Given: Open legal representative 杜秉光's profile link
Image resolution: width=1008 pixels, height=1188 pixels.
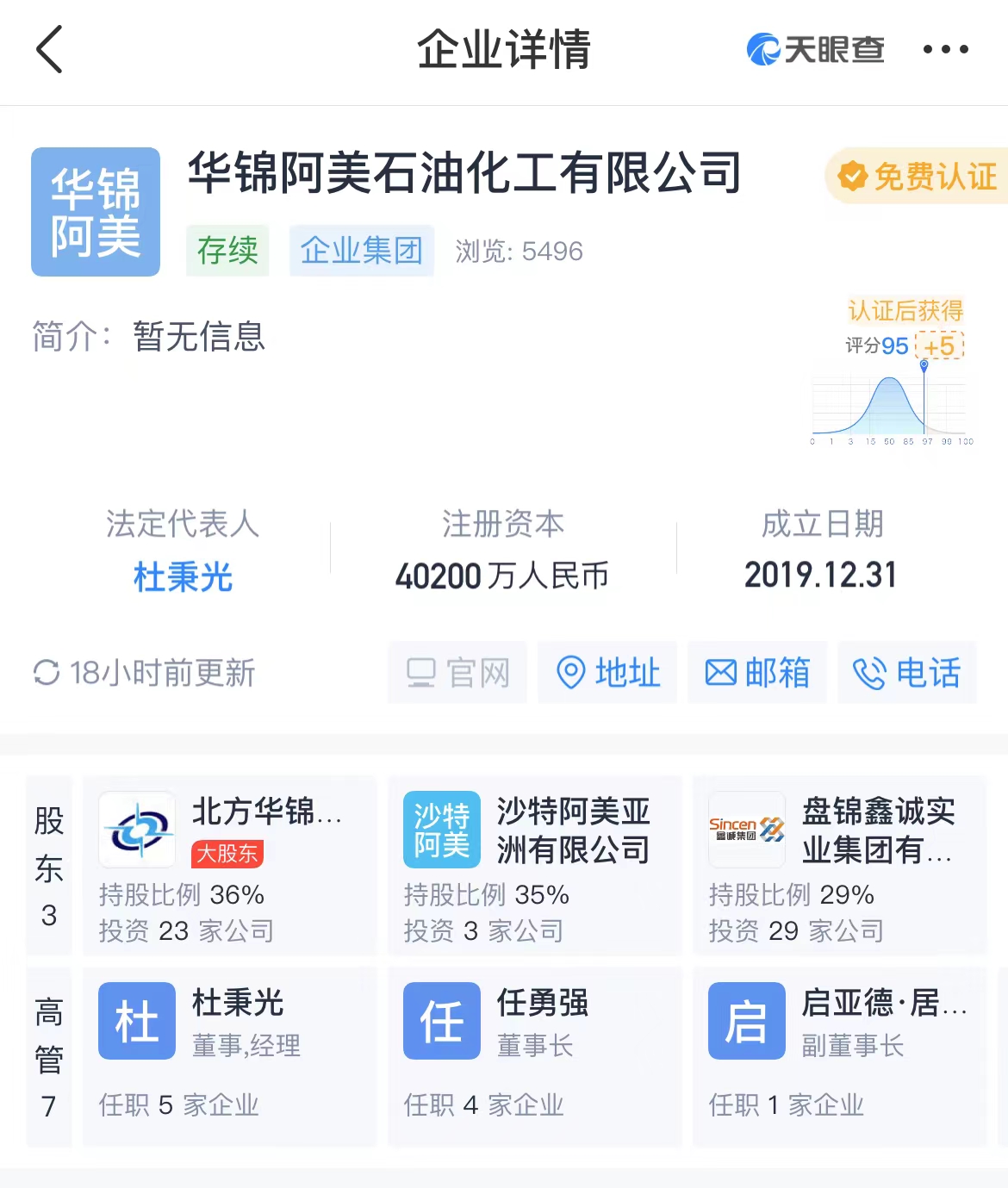Looking at the screenshot, I should [183, 576].
